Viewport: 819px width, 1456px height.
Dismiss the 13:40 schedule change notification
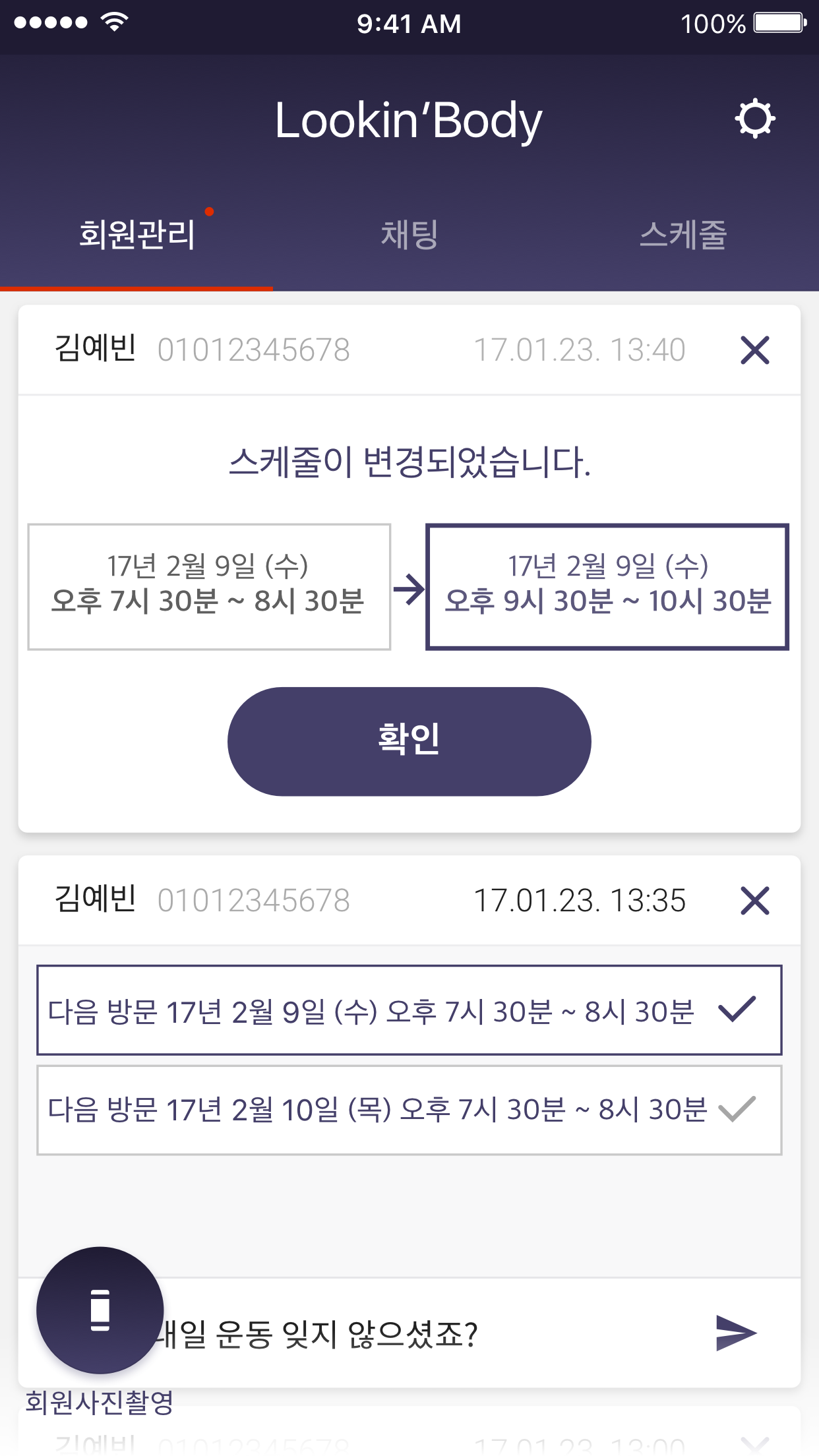click(755, 350)
